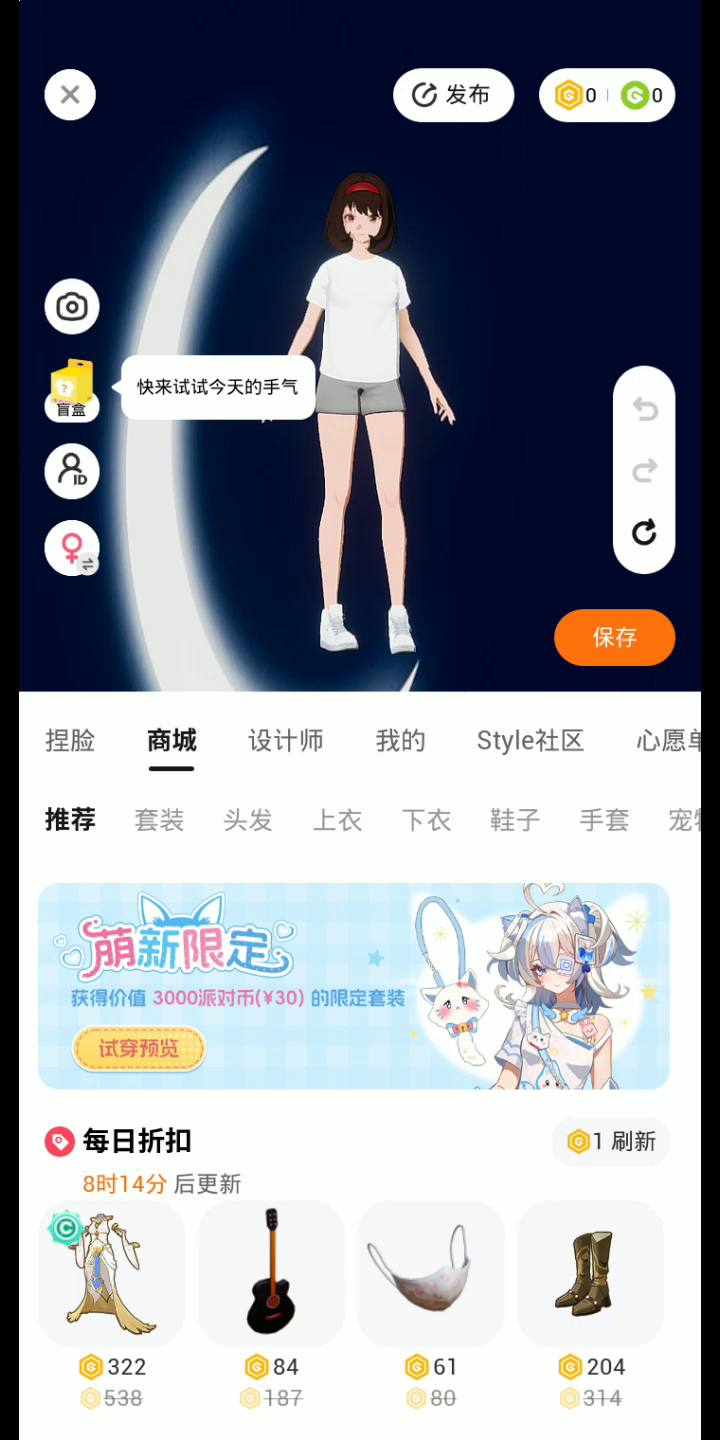Switch the avatar's gender
The height and width of the screenshot is (1440, 720).
click(x=72, y=548)
